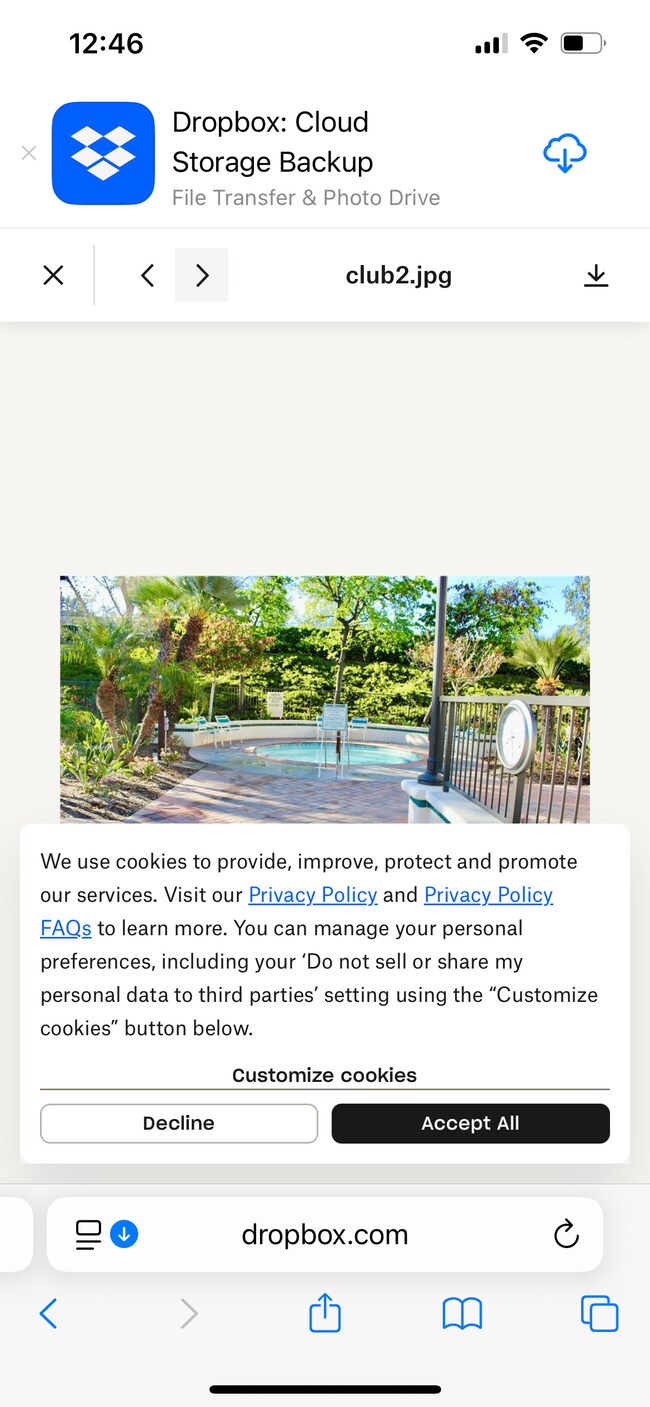Open the Privacy Policy link
This screenshot has width=650, height=1407.
pyautogui.click(x=312, y=895)
